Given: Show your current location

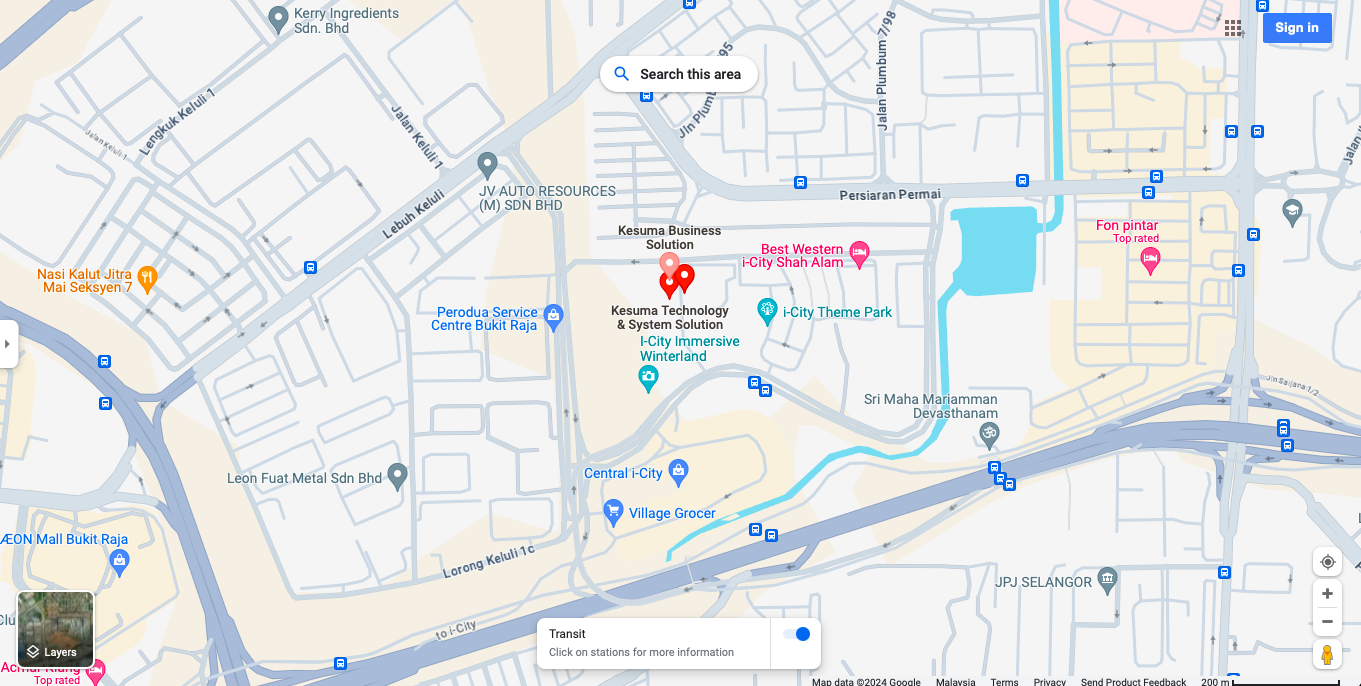Looking at the screenshot, I should tap(1327, 562).
